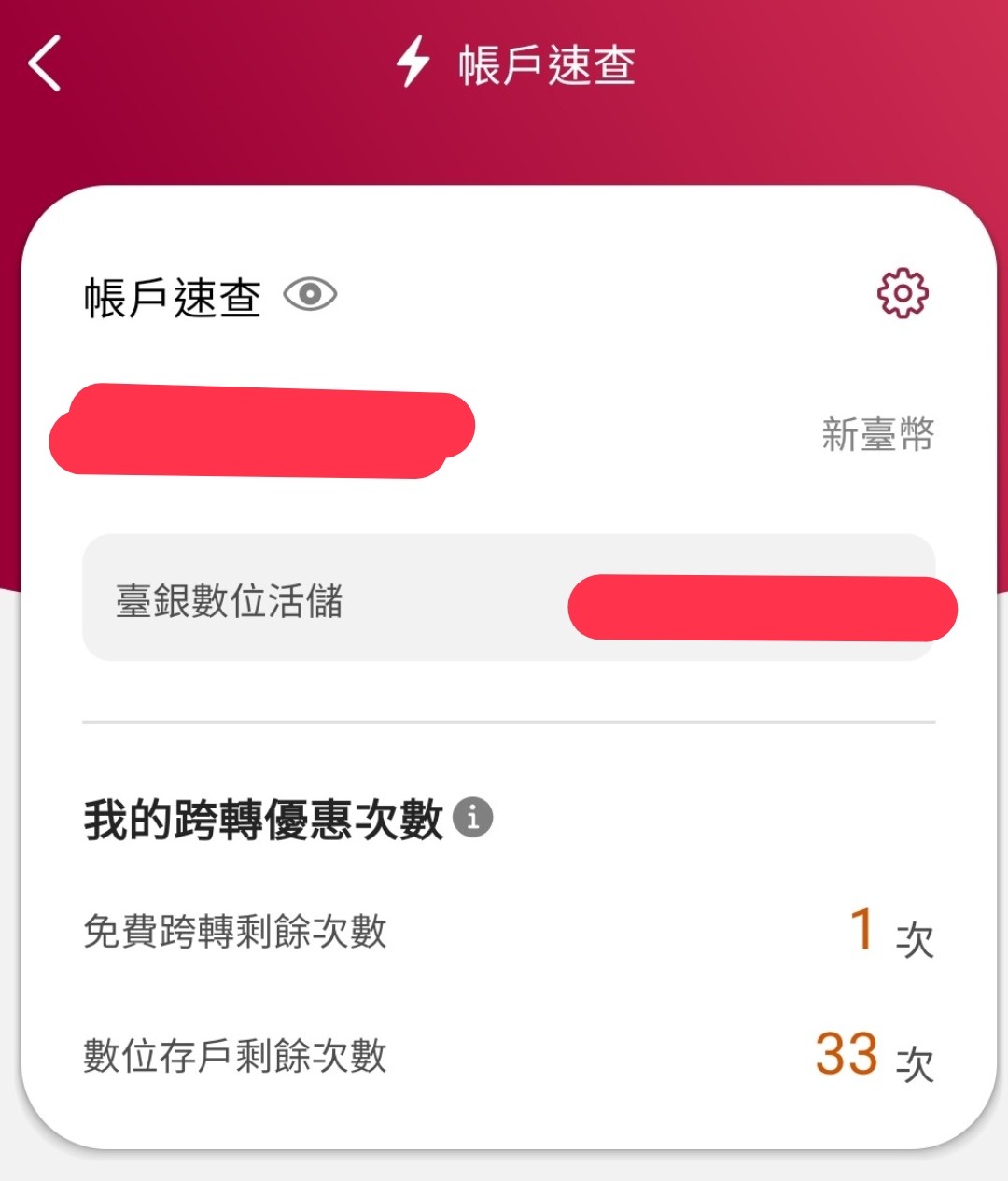Image resolution: width=1008 pixels, height=1181 pixels.
Task: Go back from 帳戶速查 screen
Action: pos(45,63)
